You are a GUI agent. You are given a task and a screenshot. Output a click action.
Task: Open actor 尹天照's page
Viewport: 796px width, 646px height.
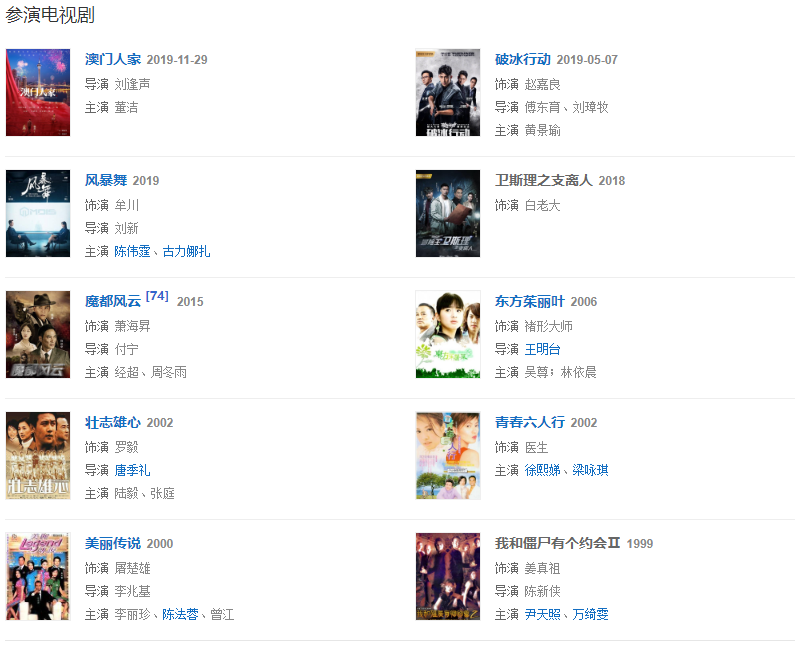pos(542,614)
